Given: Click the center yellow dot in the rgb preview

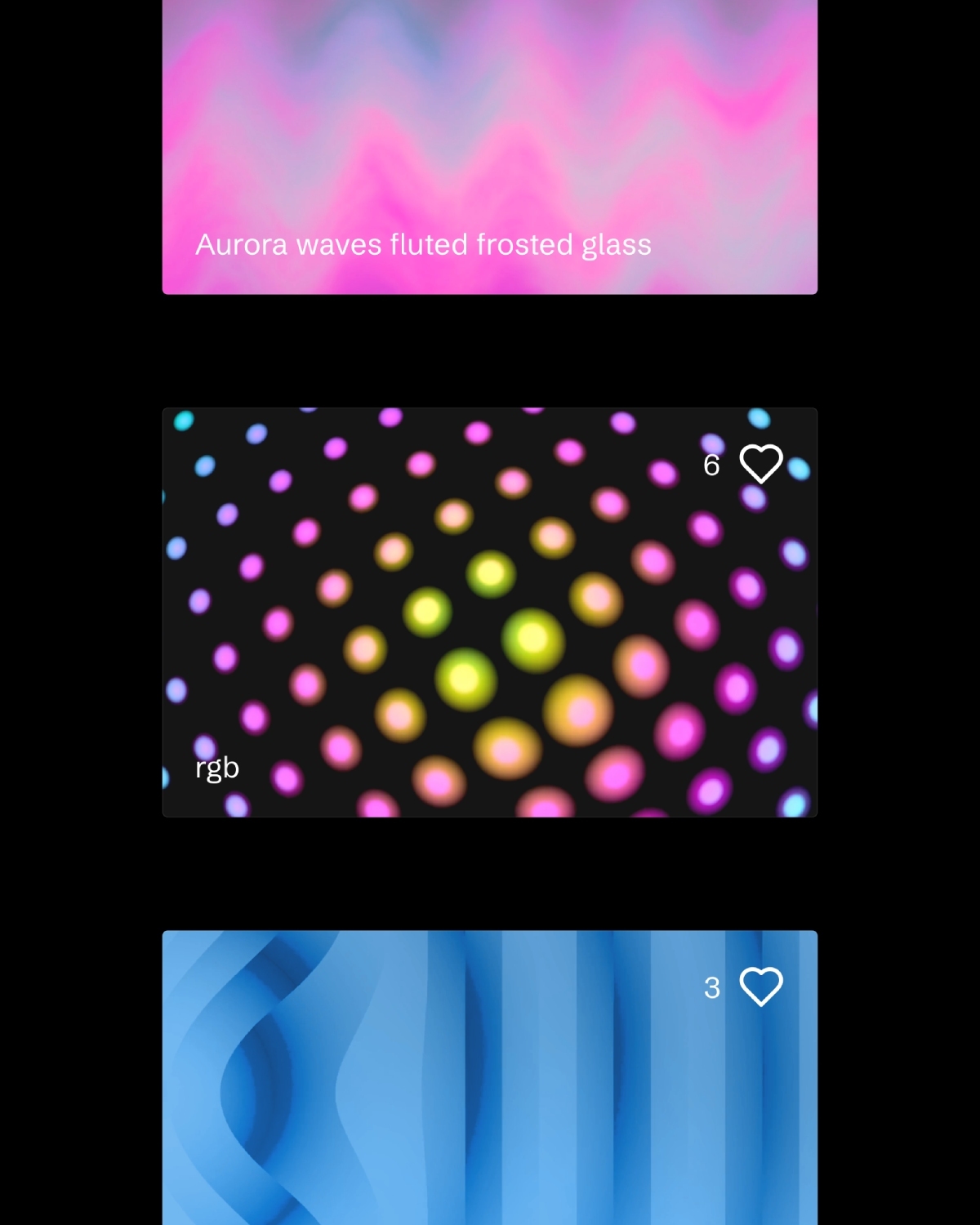Looking at the screenshot, I should 533,641.
